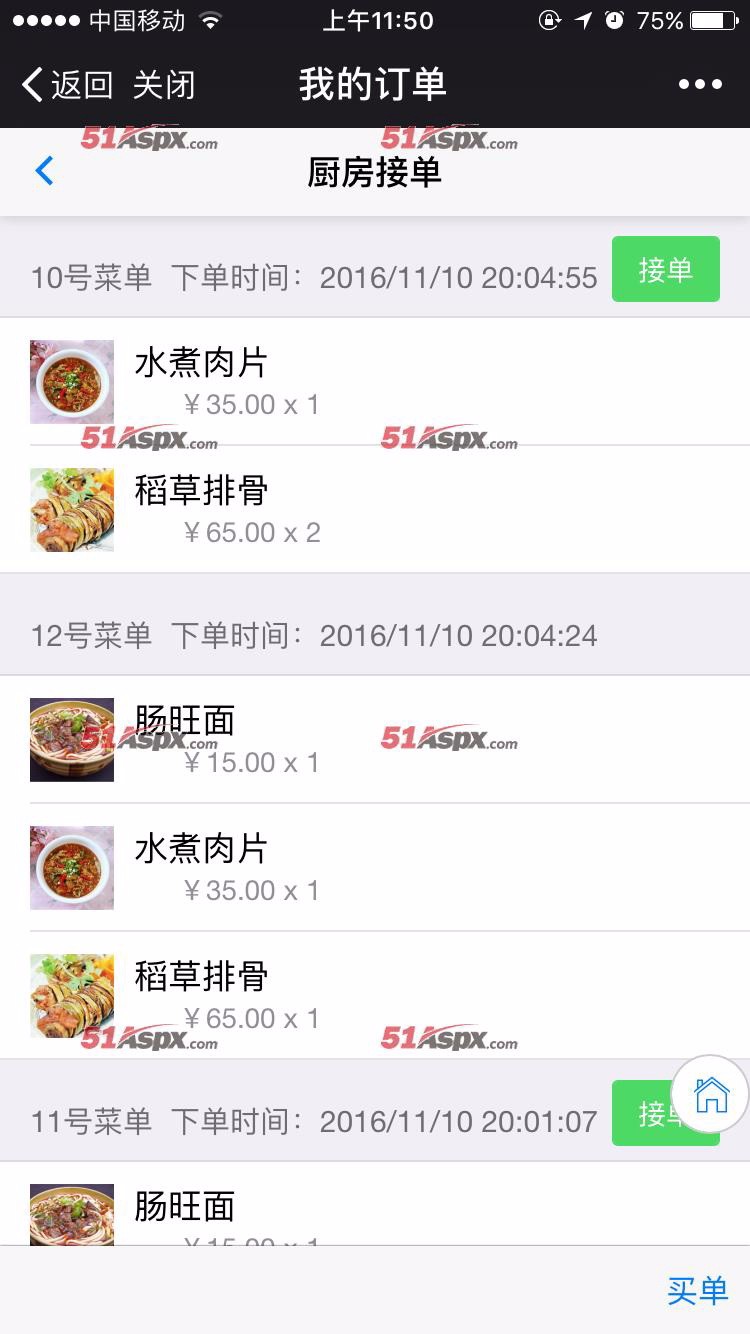Select the order 12 header row
Screen dimensions: 750x1334
[x=300, y=634]
